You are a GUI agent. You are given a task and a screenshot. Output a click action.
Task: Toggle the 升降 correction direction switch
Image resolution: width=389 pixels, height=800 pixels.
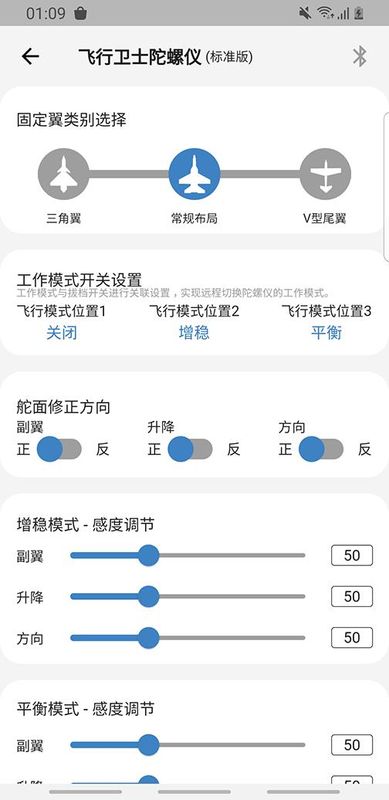[190, 449]
